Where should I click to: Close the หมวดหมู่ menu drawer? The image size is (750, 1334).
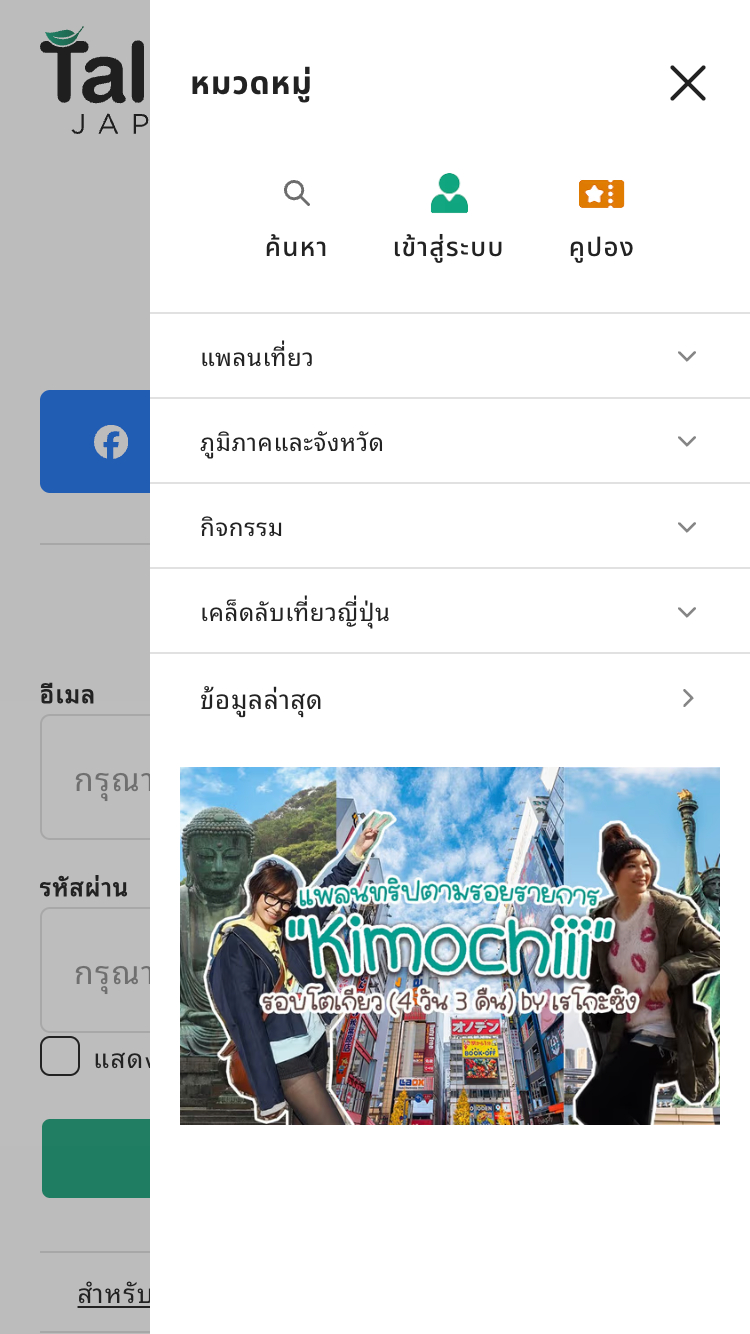pyautogui.click(x=688, y=83)
